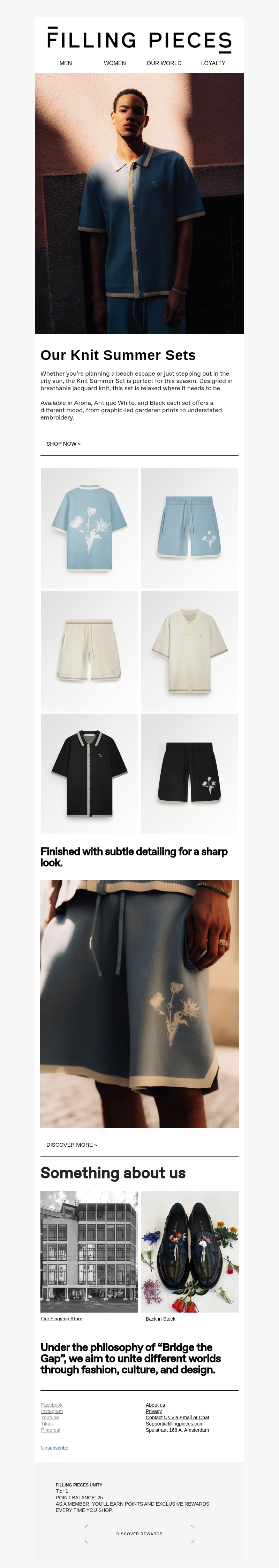Read the Privacy policy link
The width and height of the screenshot is (279, 1568).
(x=153, y=1411)
